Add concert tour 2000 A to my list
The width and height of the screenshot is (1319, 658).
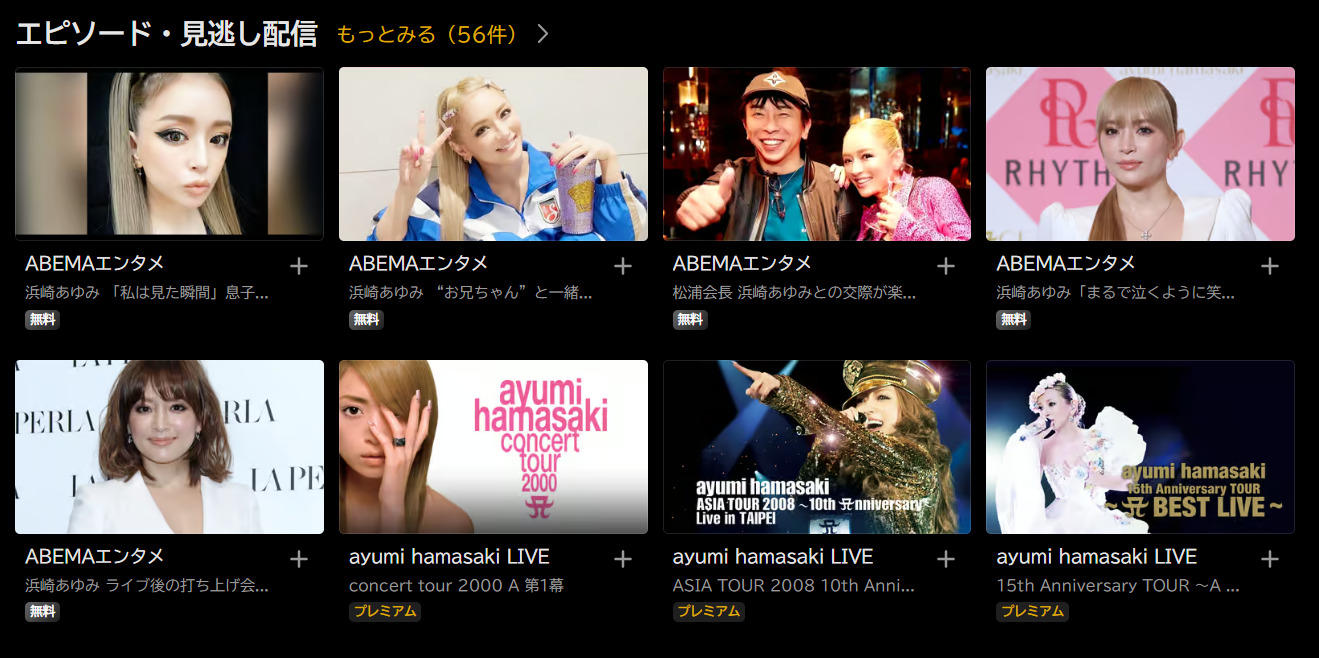tap(622, 559)
